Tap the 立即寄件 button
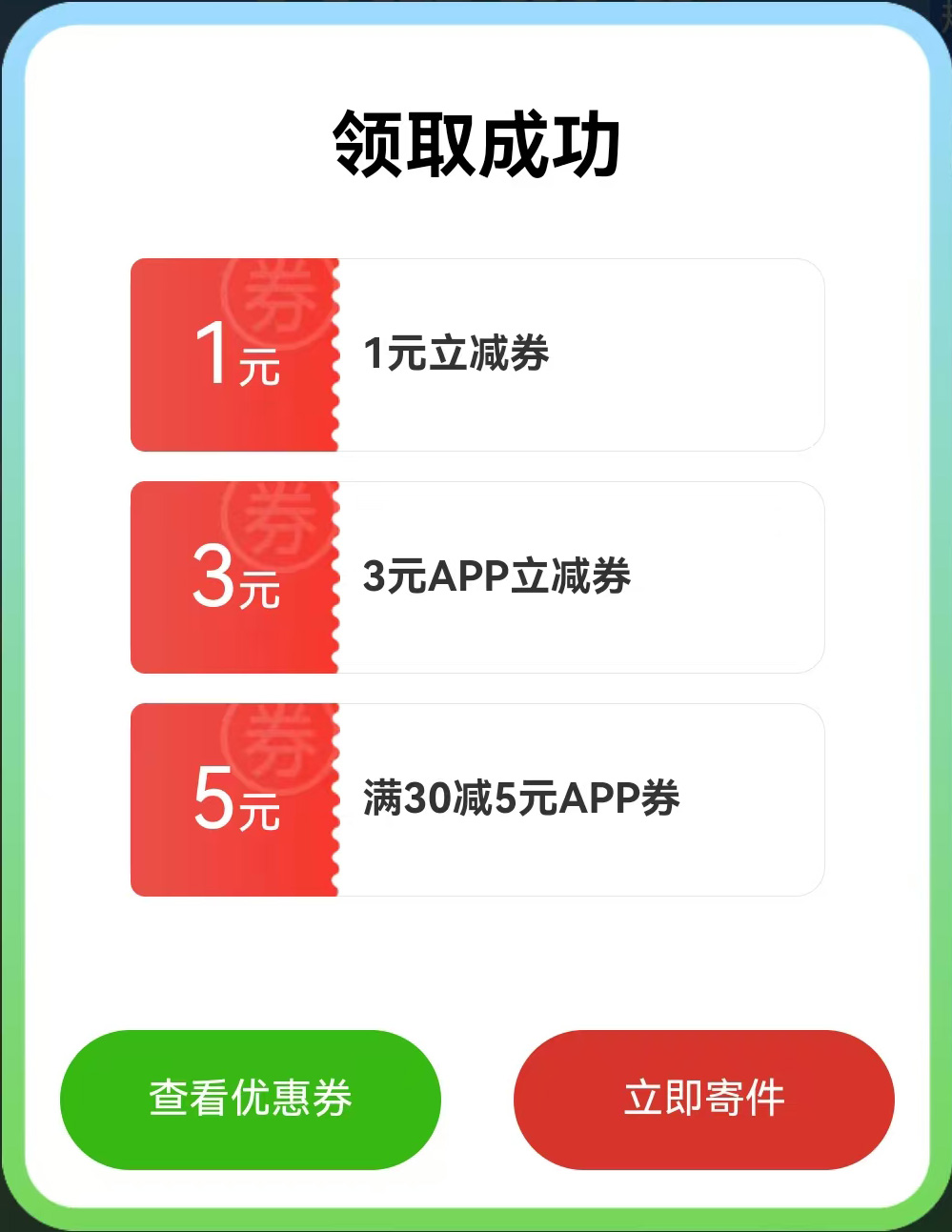The height and width of the screenshot is (1232, 952). point(703,1099)
